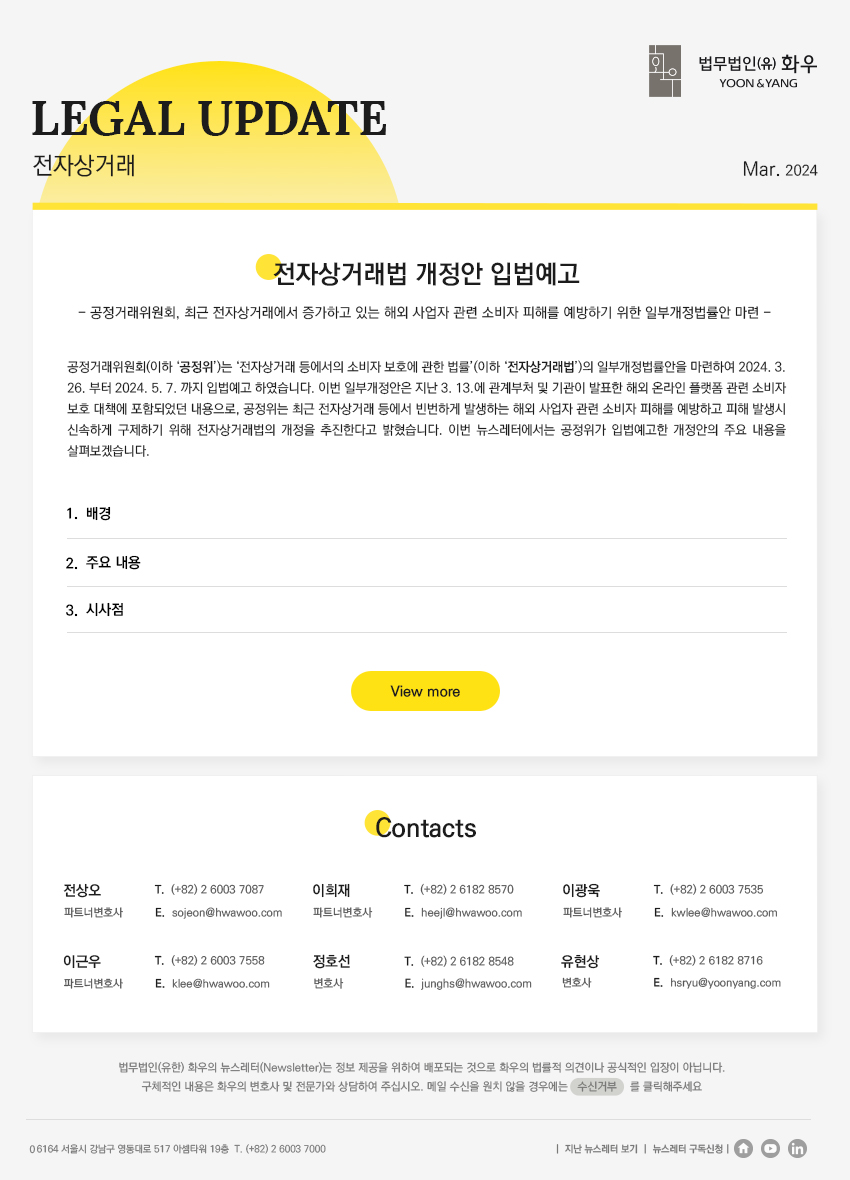Viewport: 850px width, 1180px height.
Task: Tap the View more button
Action: pos(425,691)
